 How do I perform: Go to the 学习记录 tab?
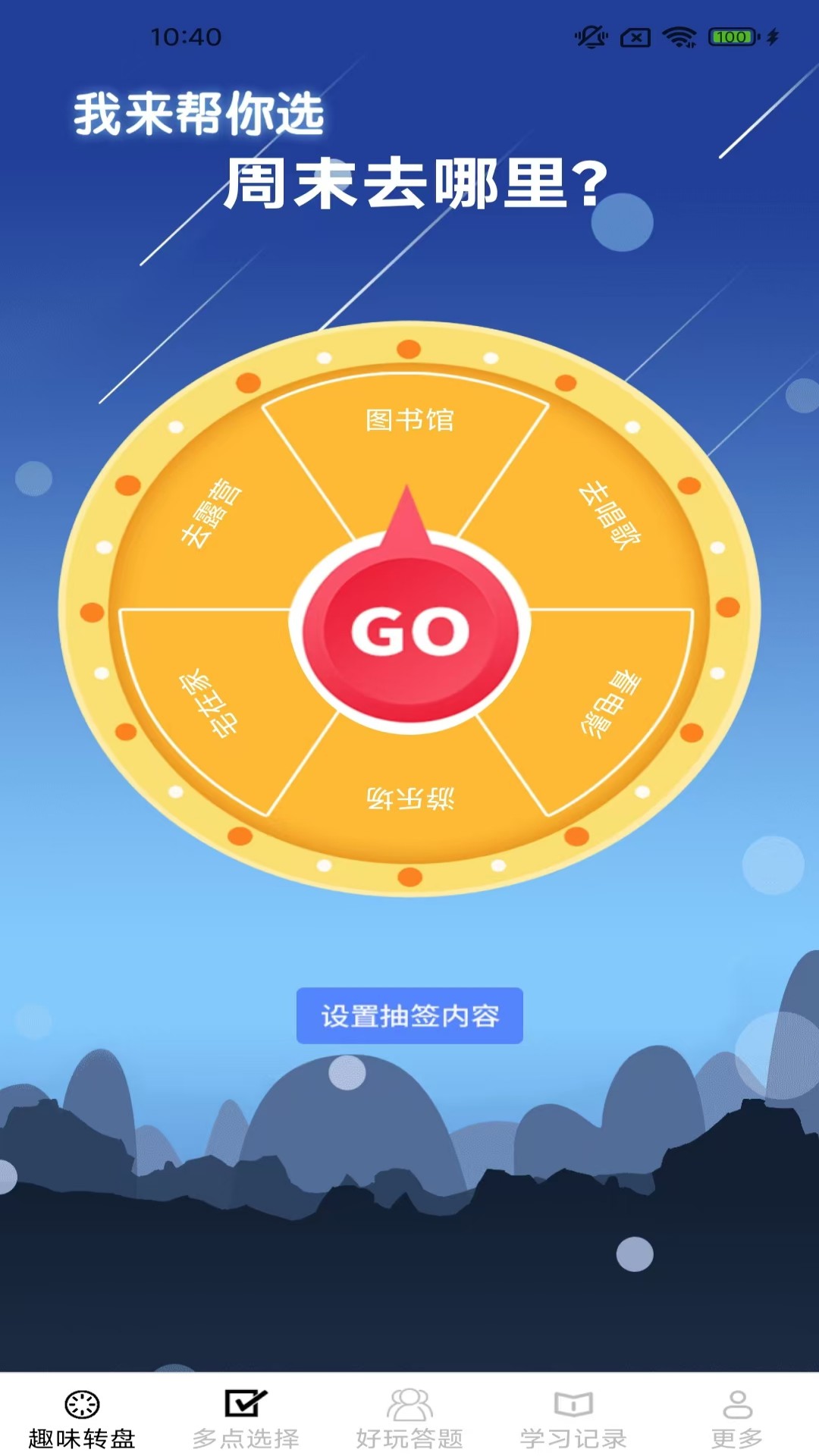573,1418
